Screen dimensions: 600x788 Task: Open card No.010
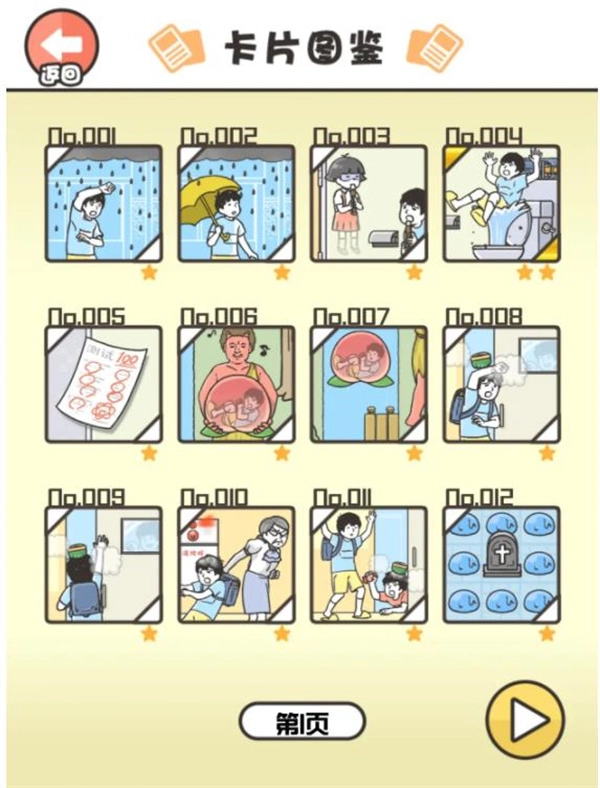[x=236, y=565]
